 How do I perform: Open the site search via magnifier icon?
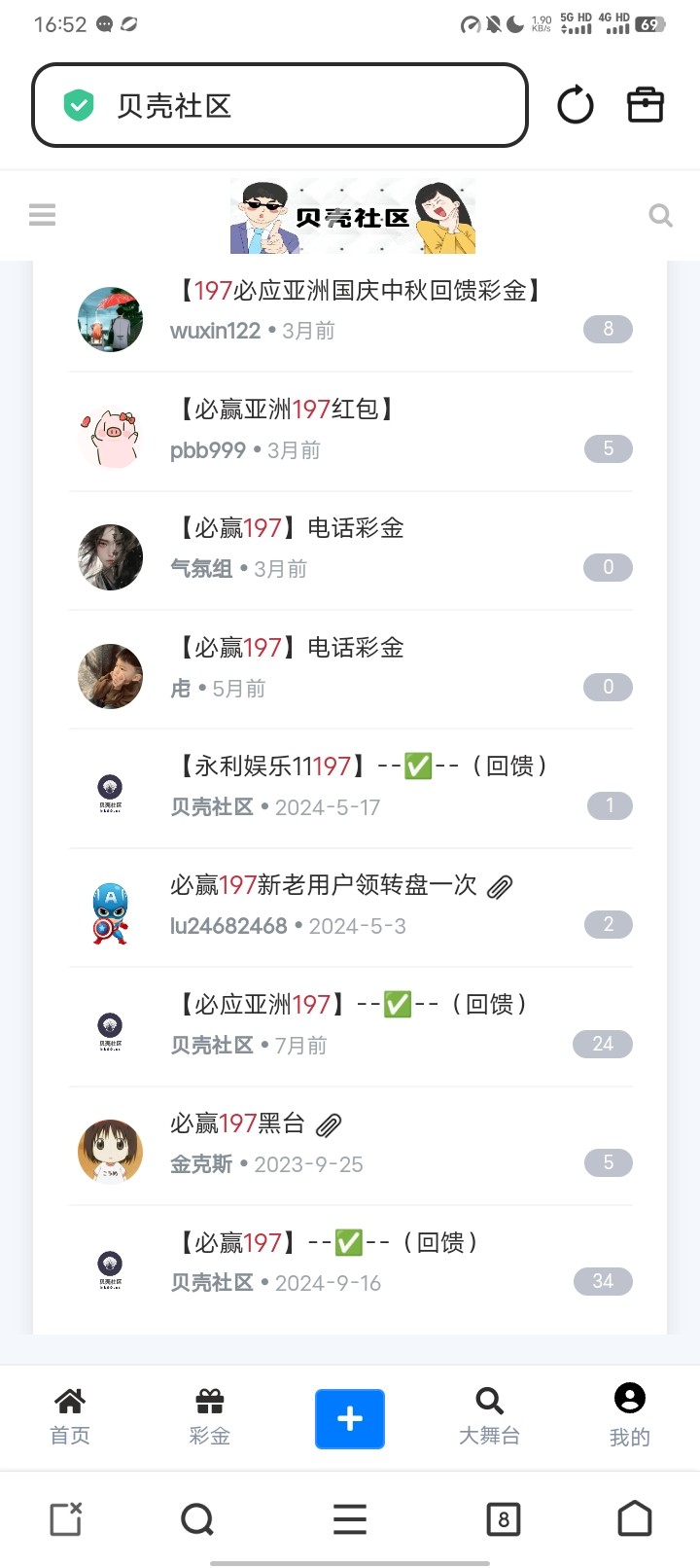(x=661, y=214)
